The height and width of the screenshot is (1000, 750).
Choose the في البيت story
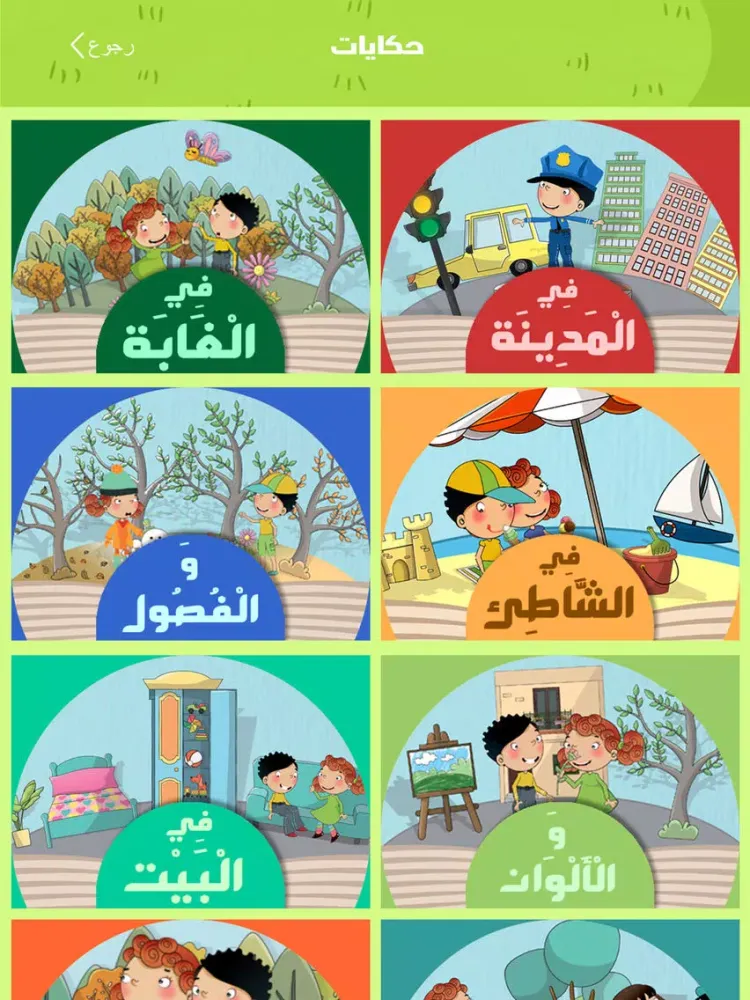[190, 781]
